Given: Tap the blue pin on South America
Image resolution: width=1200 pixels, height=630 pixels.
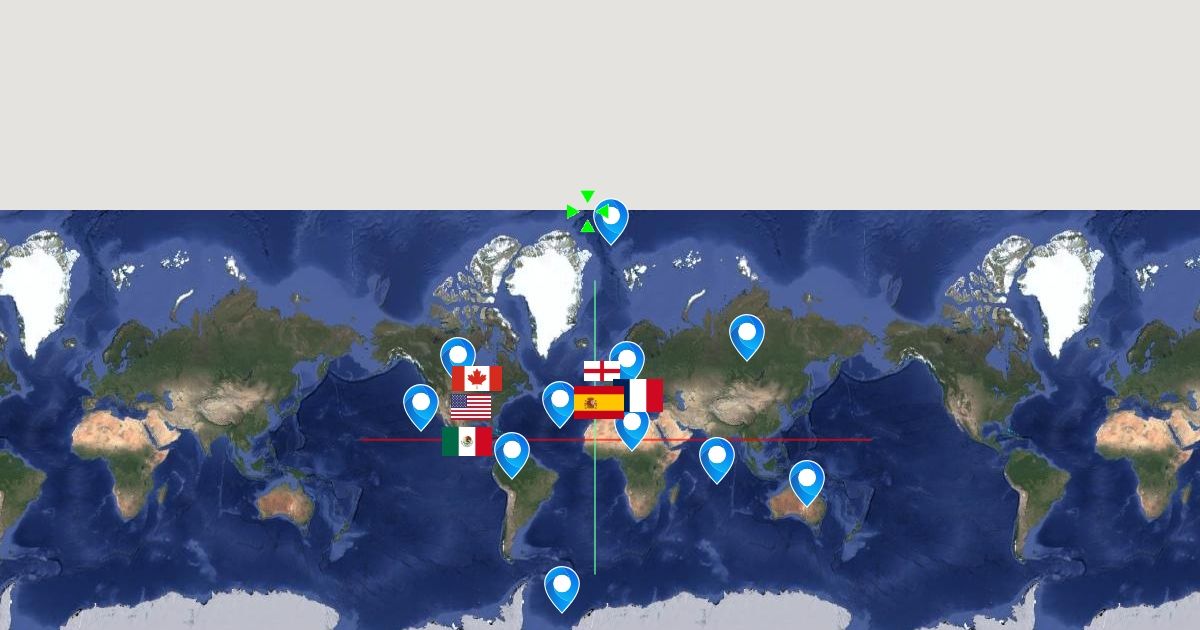Looking at the screenshot, I should point(512,453).
